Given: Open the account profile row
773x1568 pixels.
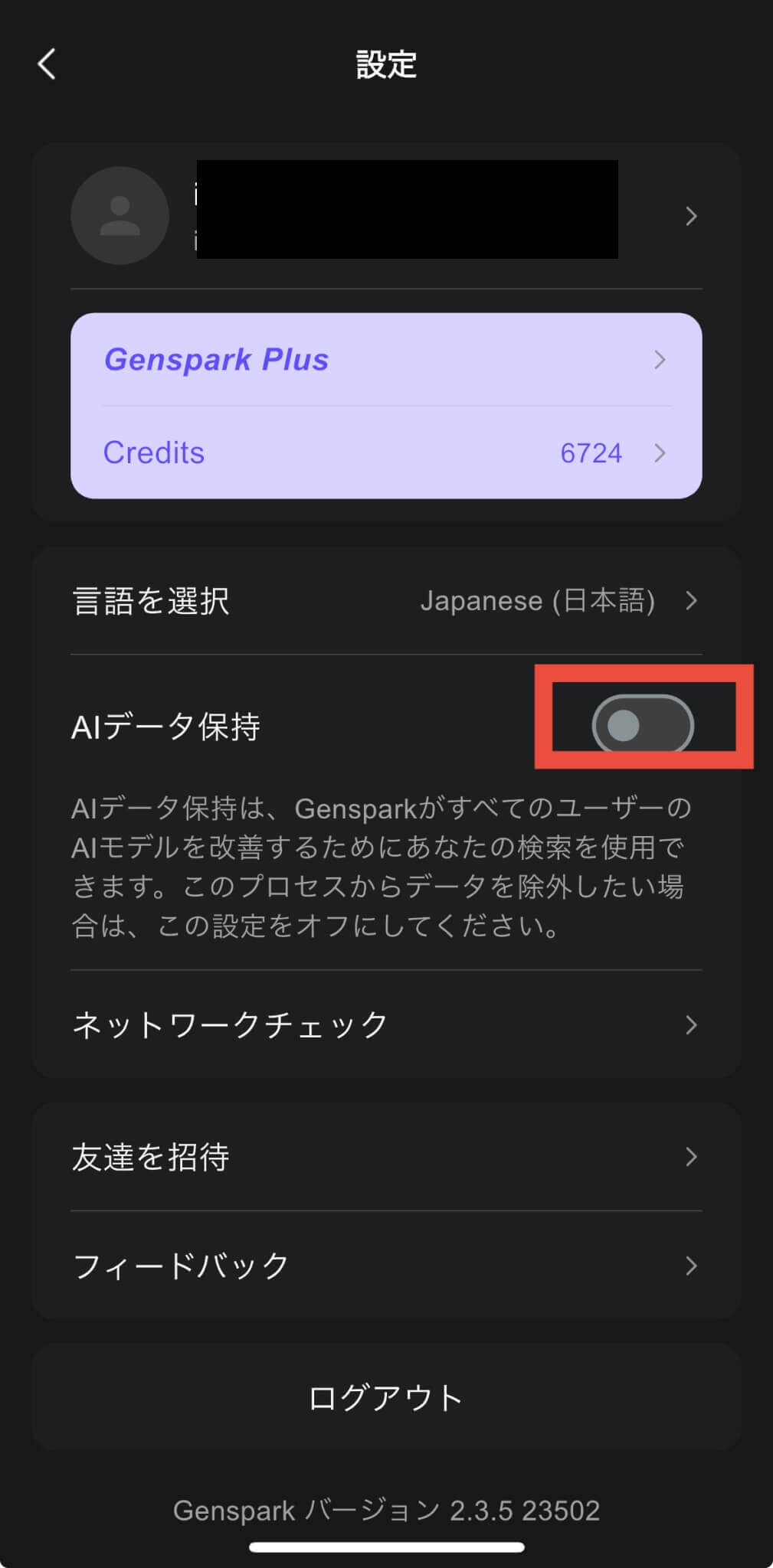Looking at the screenshot, I should coord(386,216).
